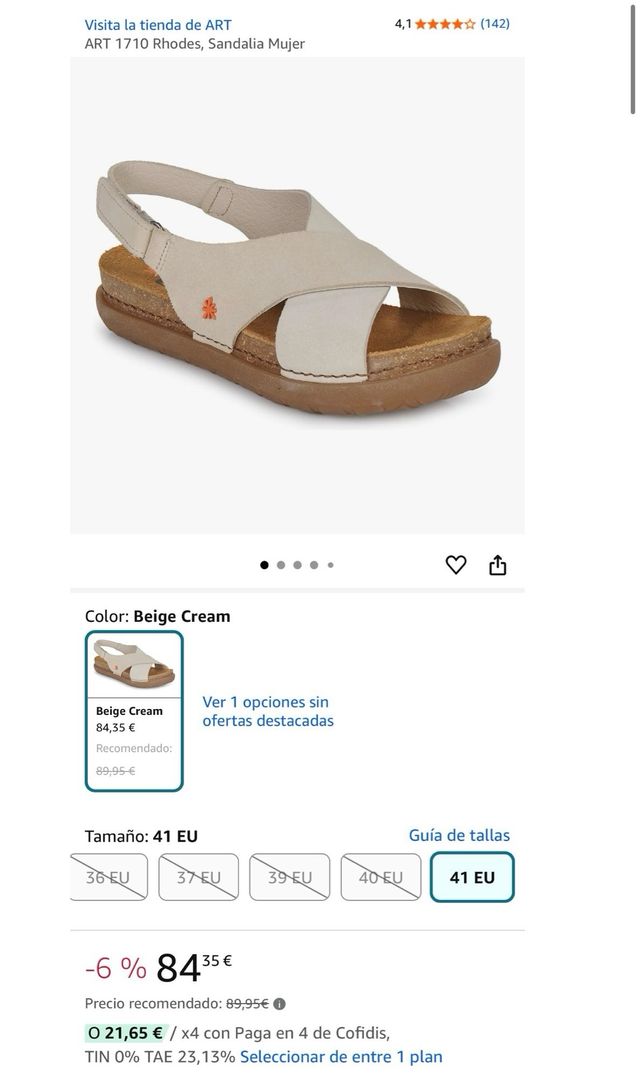640x1076 pixels.
Task: Tap the recommended price info icon
Action: coord(279,1004)
